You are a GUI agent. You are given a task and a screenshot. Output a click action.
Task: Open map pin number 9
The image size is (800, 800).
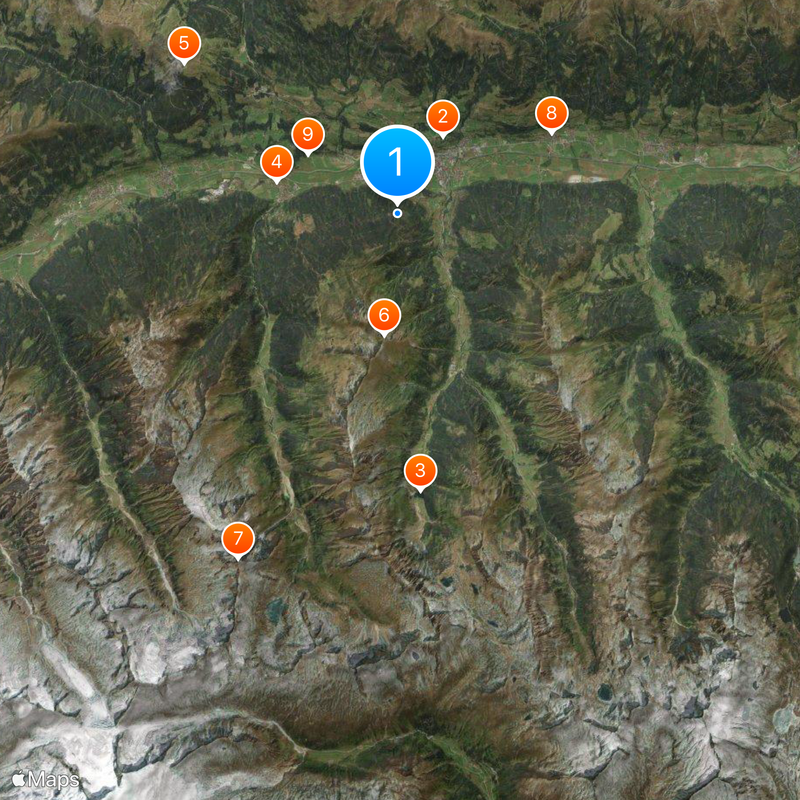tap(308, 134)
